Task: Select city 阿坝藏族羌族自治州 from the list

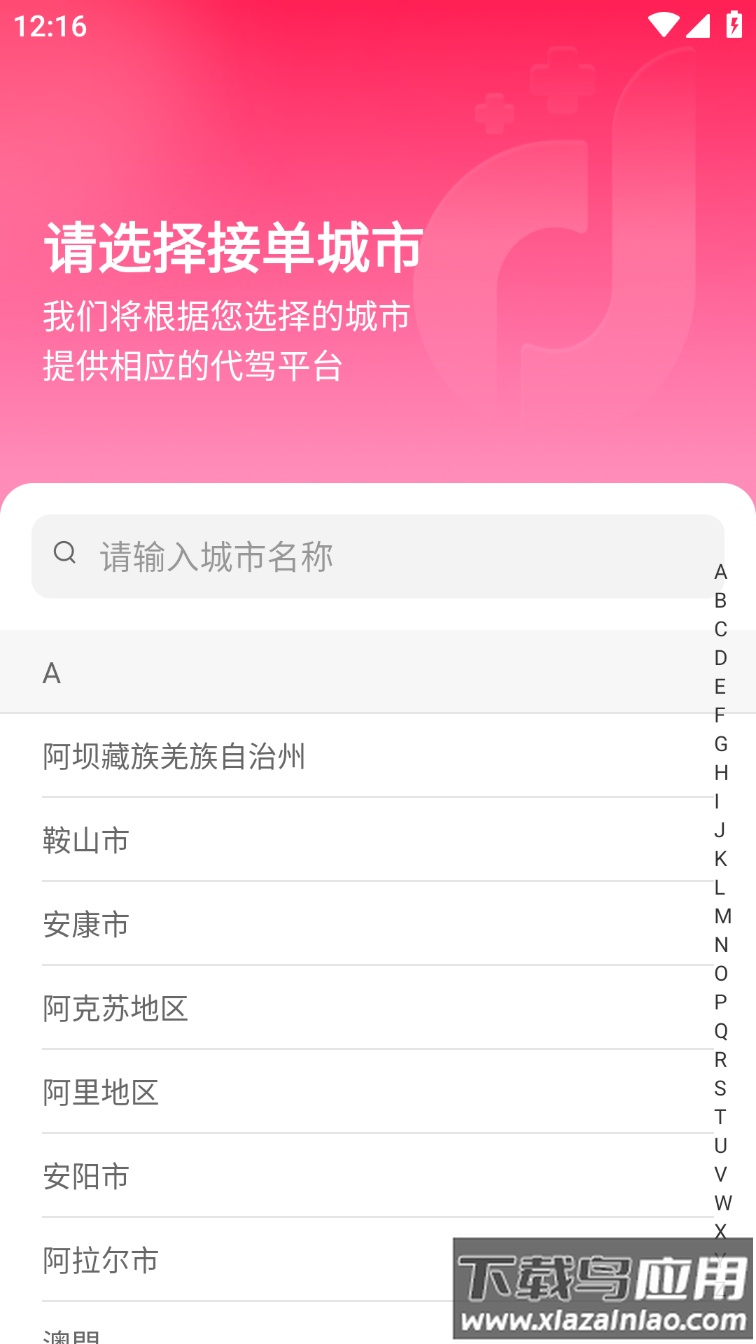Action: tap(175, 757)
